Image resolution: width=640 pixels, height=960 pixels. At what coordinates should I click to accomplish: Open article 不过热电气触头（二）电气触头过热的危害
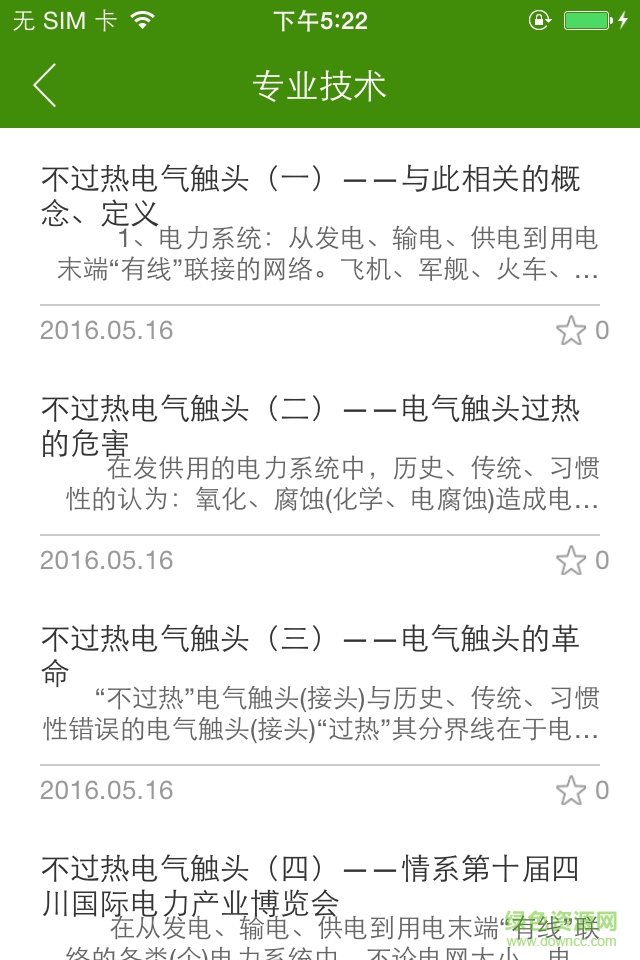pyautogui.click(x=310, y=425)
